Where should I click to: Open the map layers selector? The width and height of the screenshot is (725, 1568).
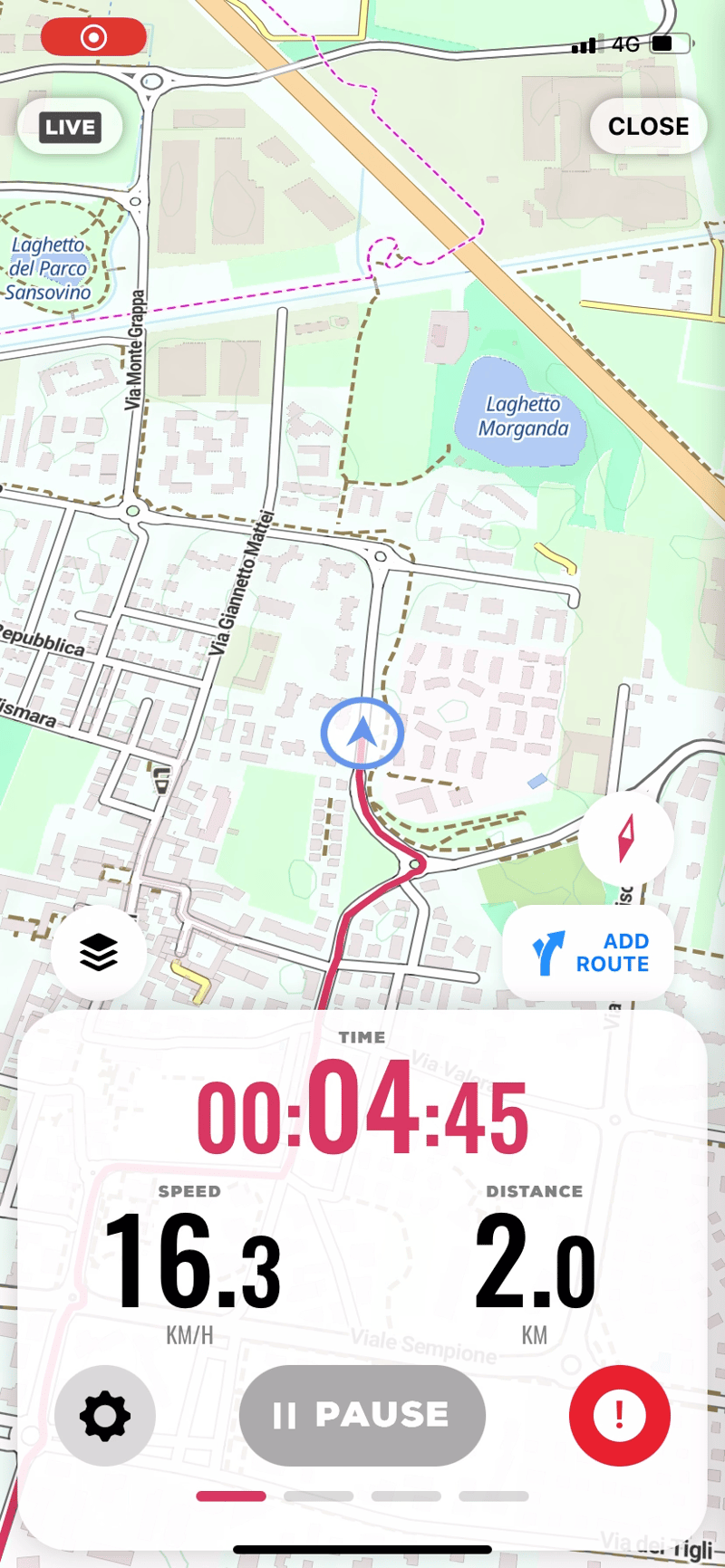[99, 952]
